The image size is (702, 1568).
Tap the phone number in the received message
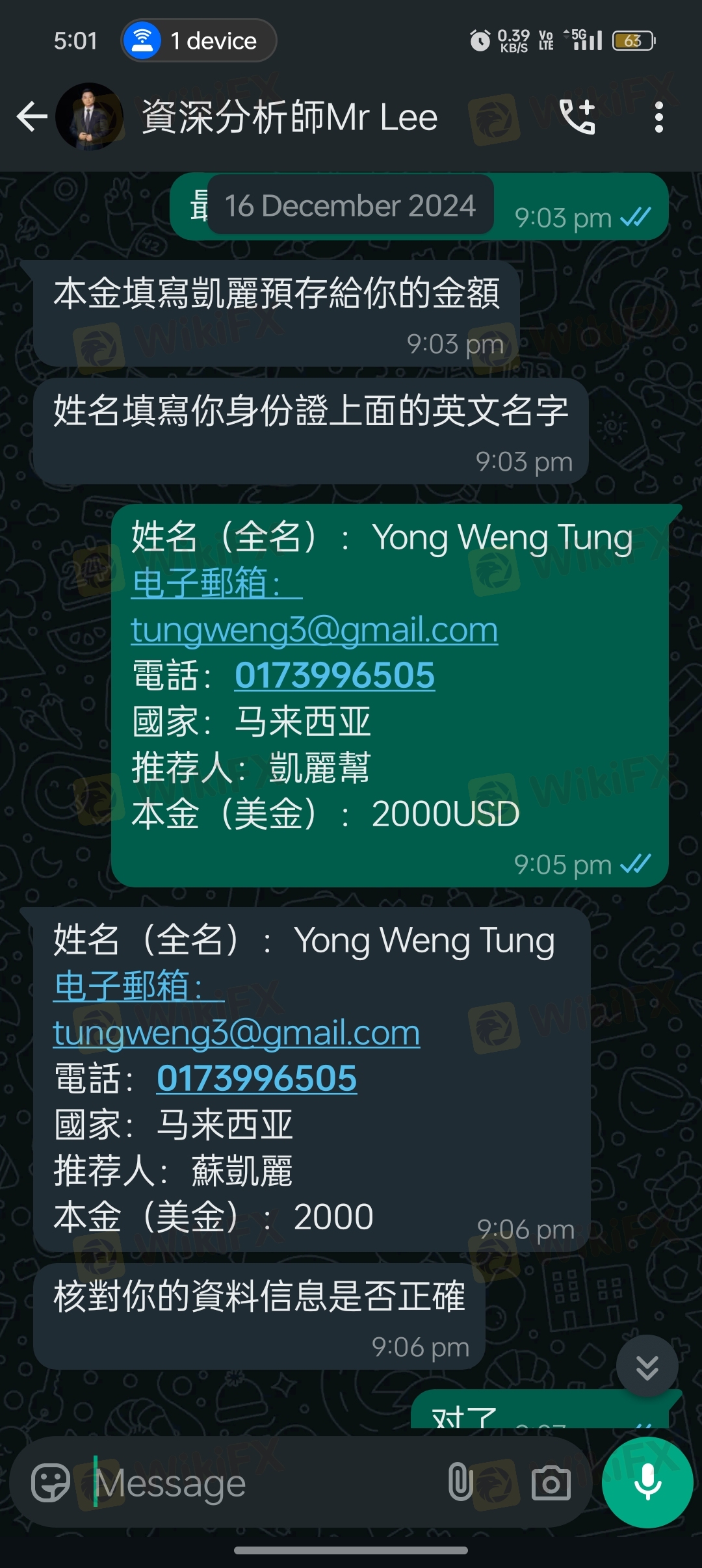[x=256, y=1078]
